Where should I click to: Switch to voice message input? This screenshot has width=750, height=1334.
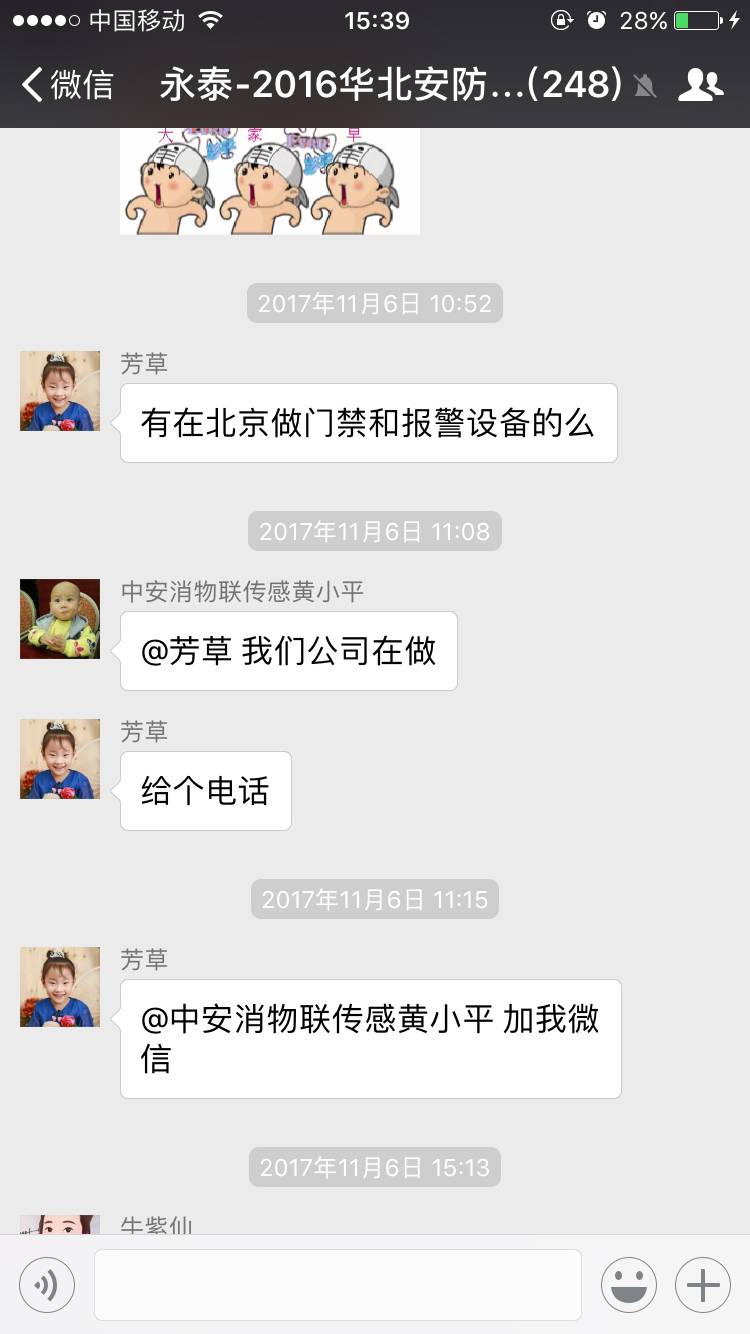47,1284
